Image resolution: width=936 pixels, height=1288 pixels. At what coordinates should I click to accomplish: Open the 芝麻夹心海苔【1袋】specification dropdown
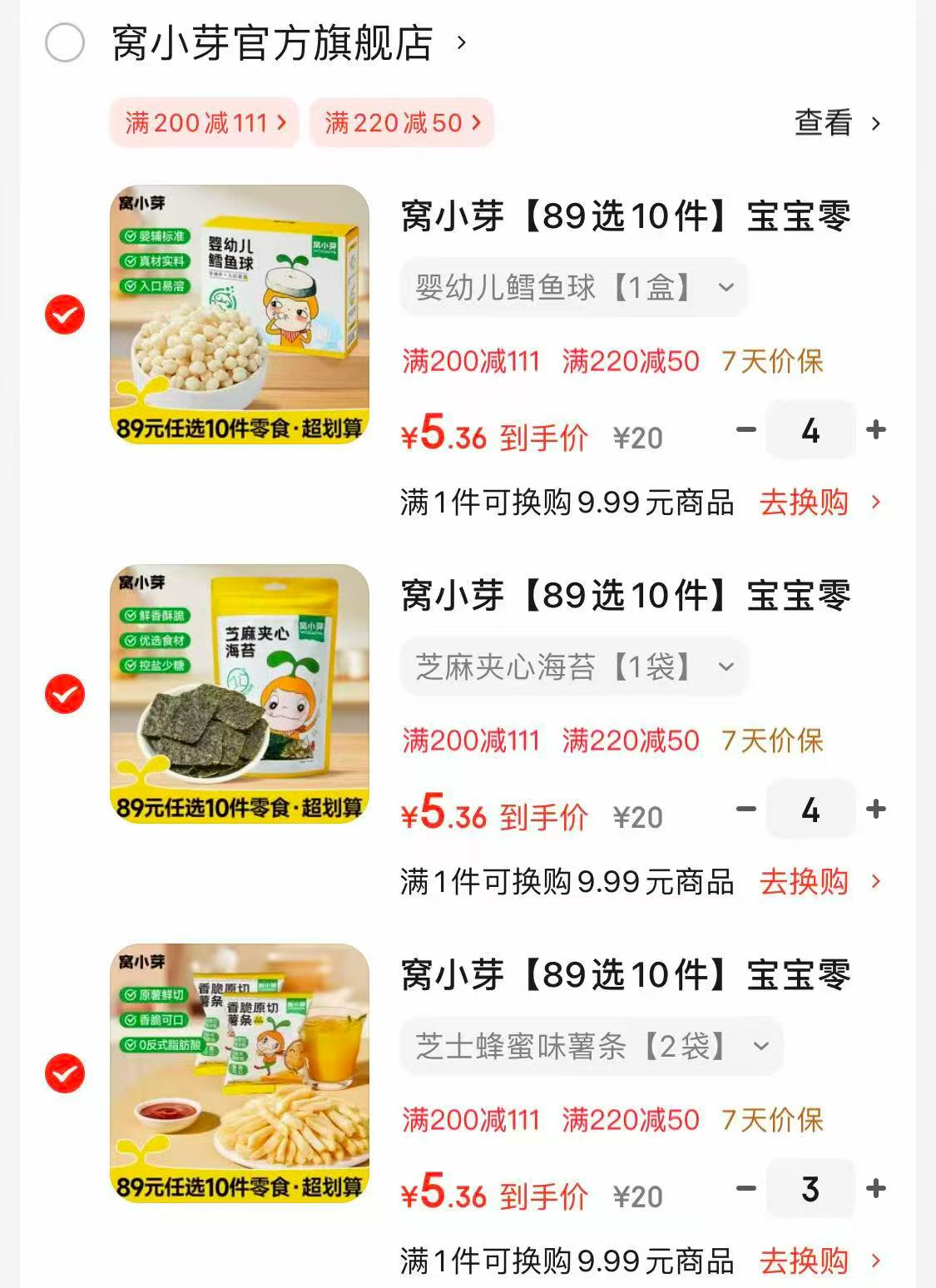pyautogui.click(x=573, y=666)
